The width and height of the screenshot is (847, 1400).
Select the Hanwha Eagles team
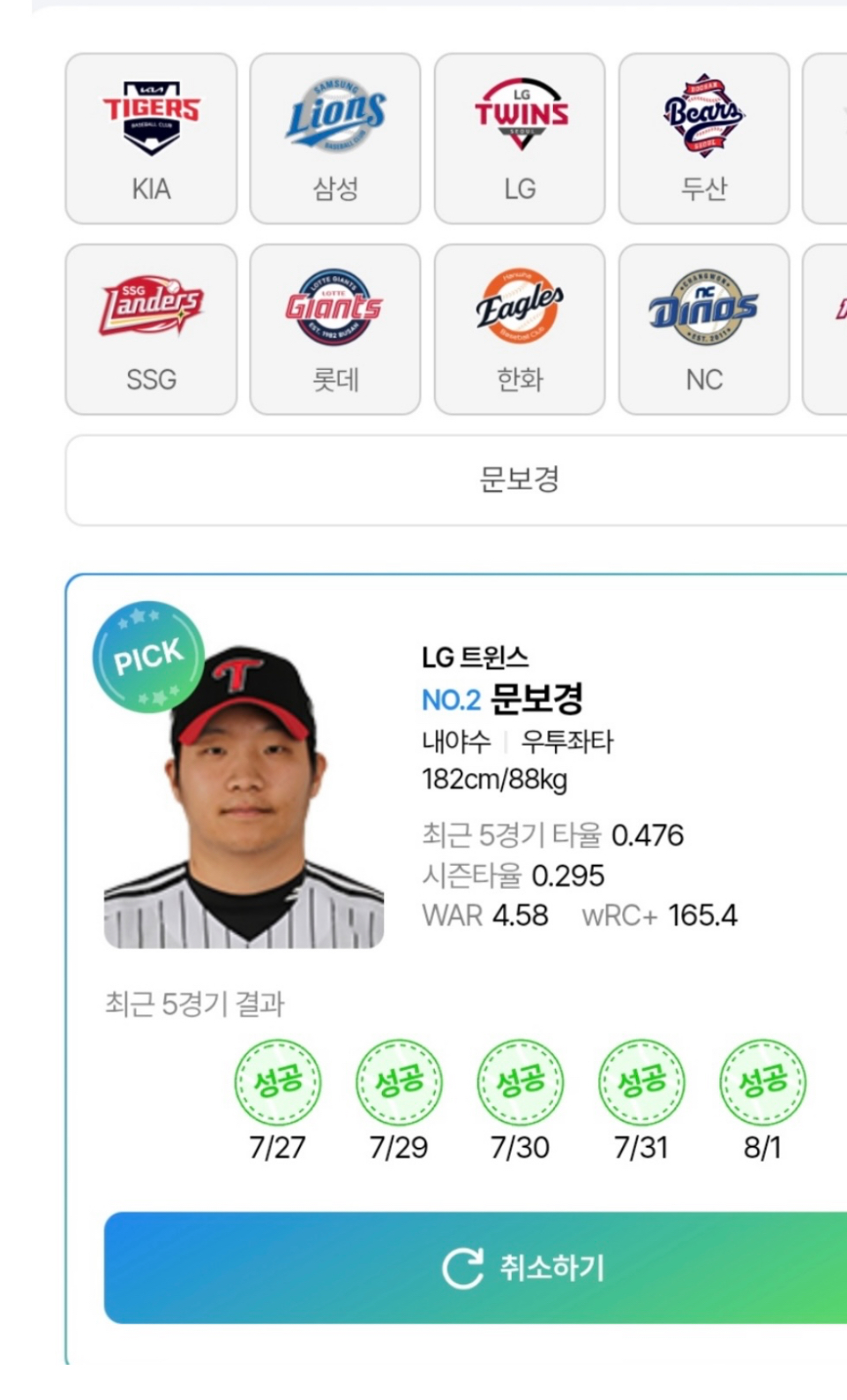click(x=520, y=329)
